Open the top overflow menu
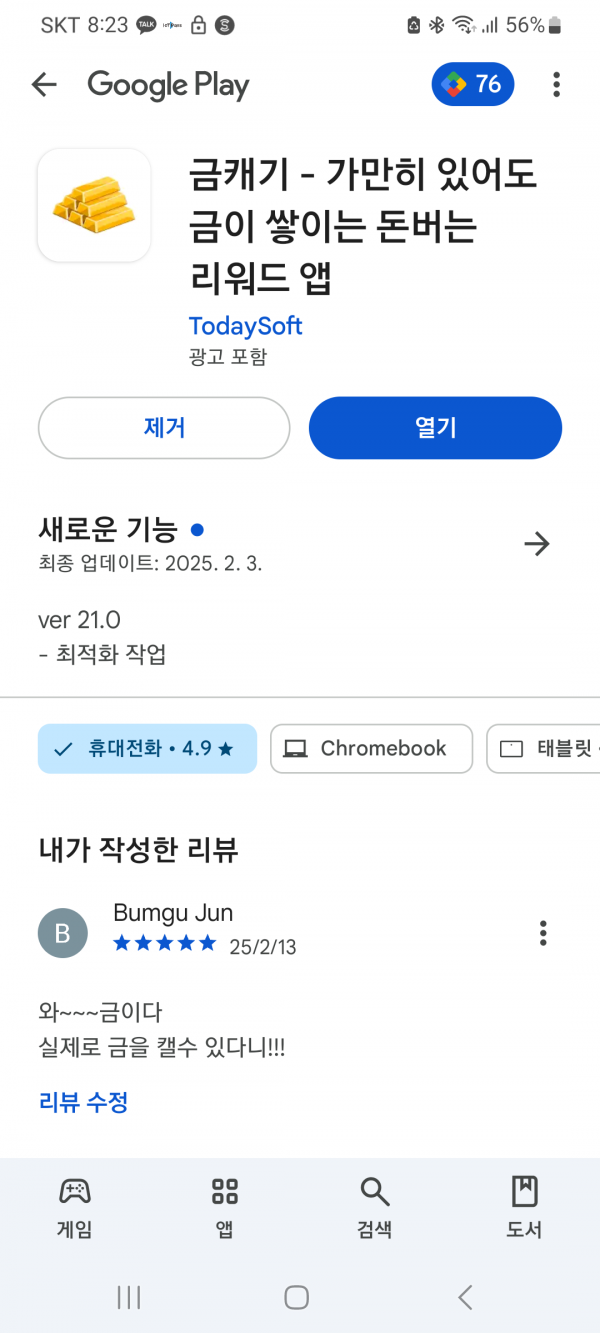The image size is (600, 1333). point(556,85)
